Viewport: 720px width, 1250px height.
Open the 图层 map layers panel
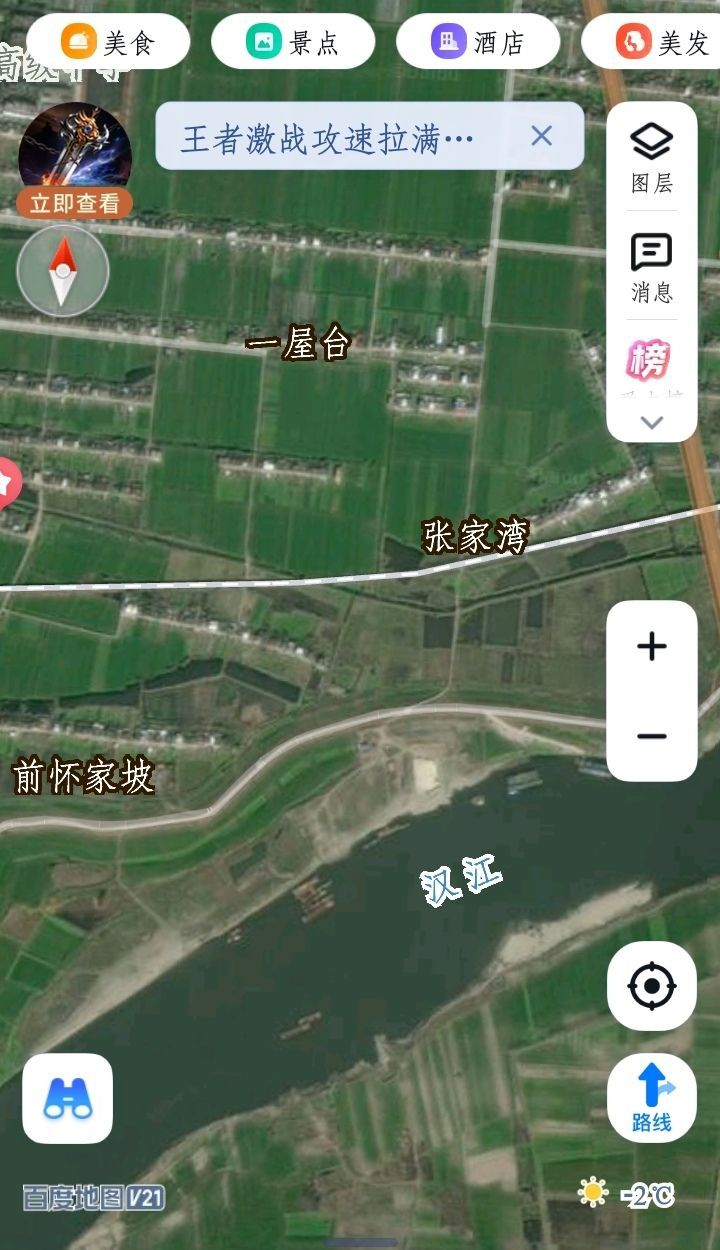pyautogui.click(x=652, y=158)
